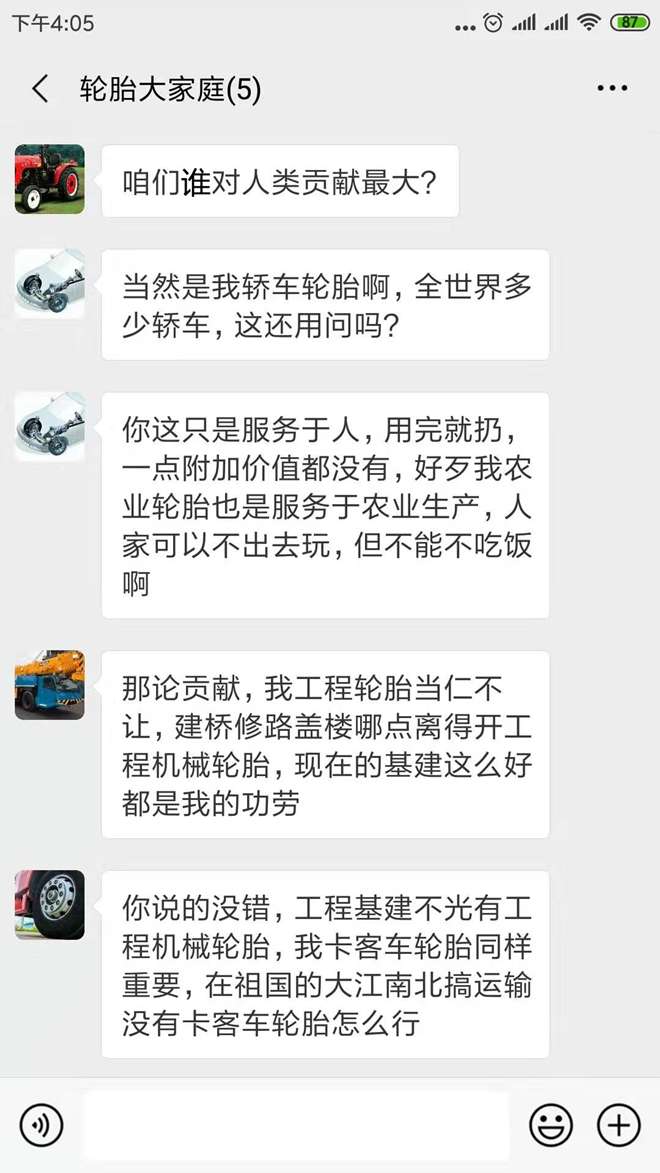Go back from 轮胎大家庭 group chat
This screenshot has height=1173, width=660.
(40, 90)
